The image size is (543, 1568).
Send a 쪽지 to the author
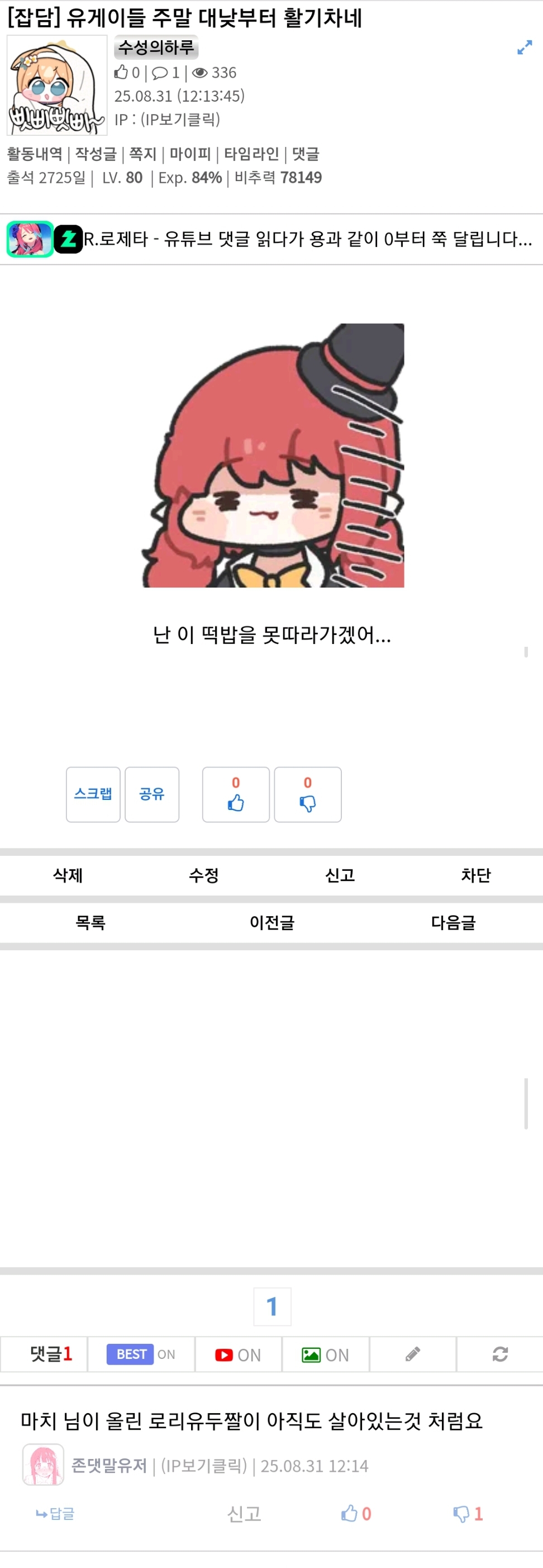143,154
